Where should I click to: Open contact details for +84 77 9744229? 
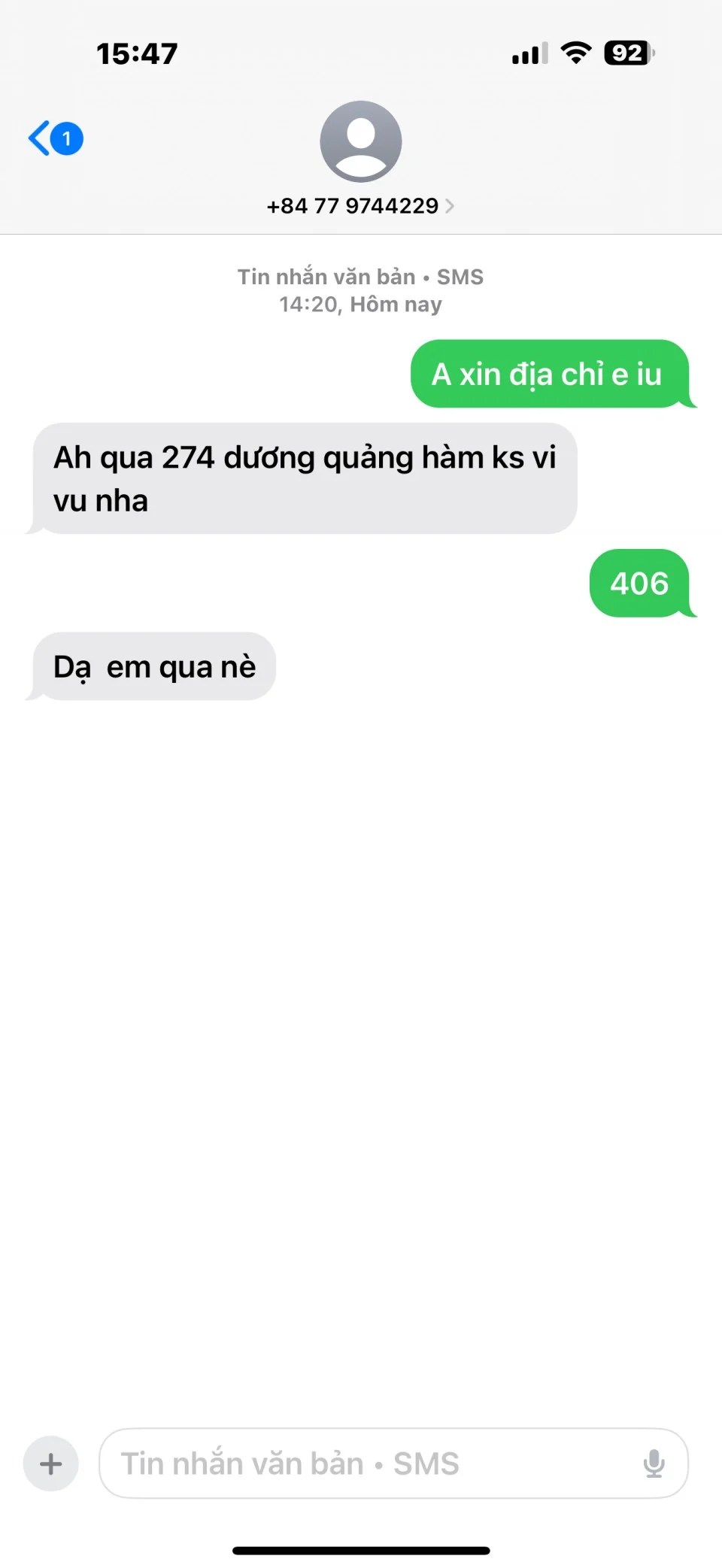point(360,205)
